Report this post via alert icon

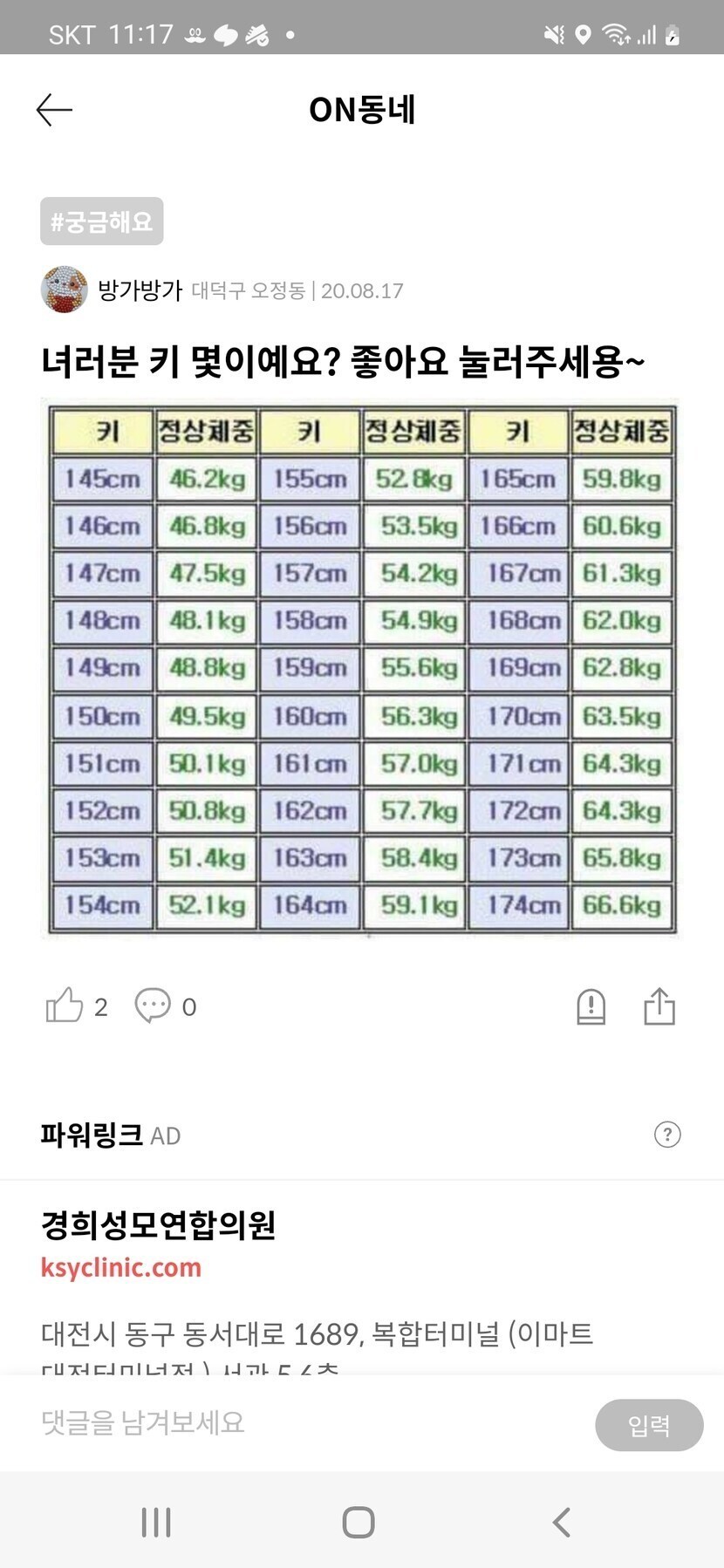coord(591,1006)
